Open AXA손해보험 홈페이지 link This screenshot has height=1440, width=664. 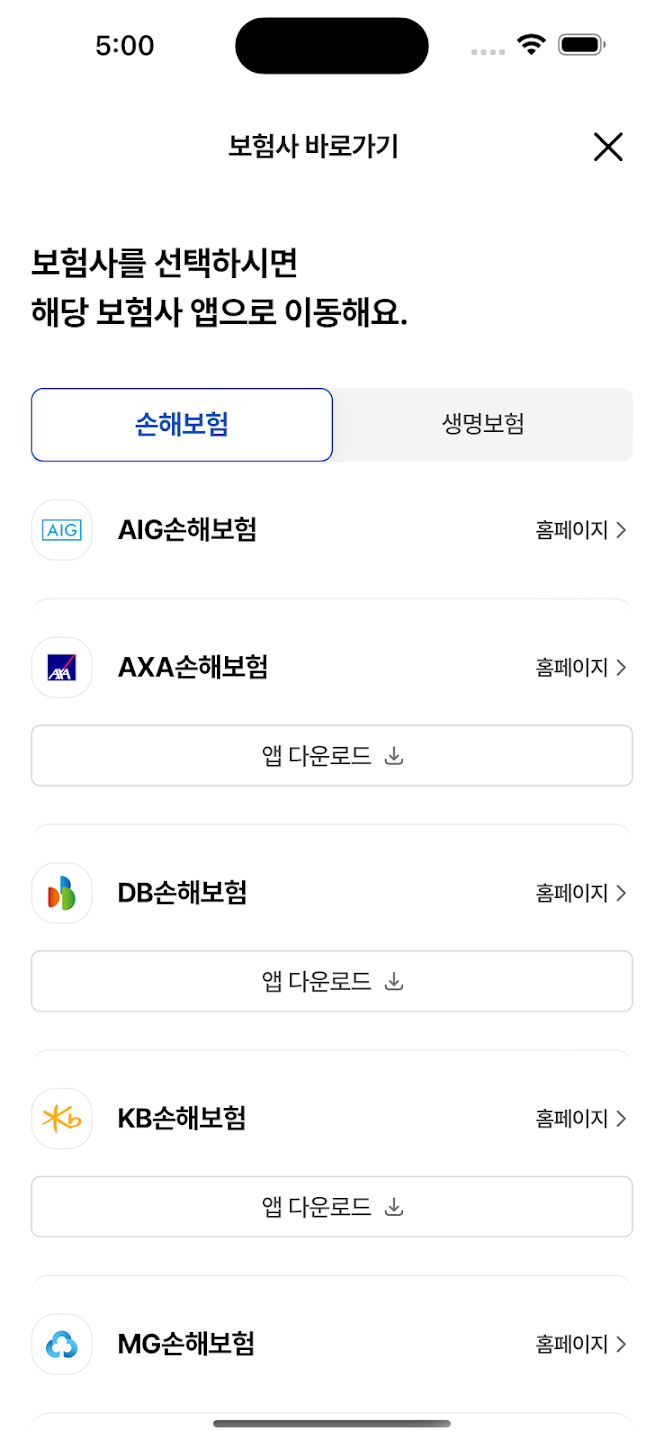(581, 667)
